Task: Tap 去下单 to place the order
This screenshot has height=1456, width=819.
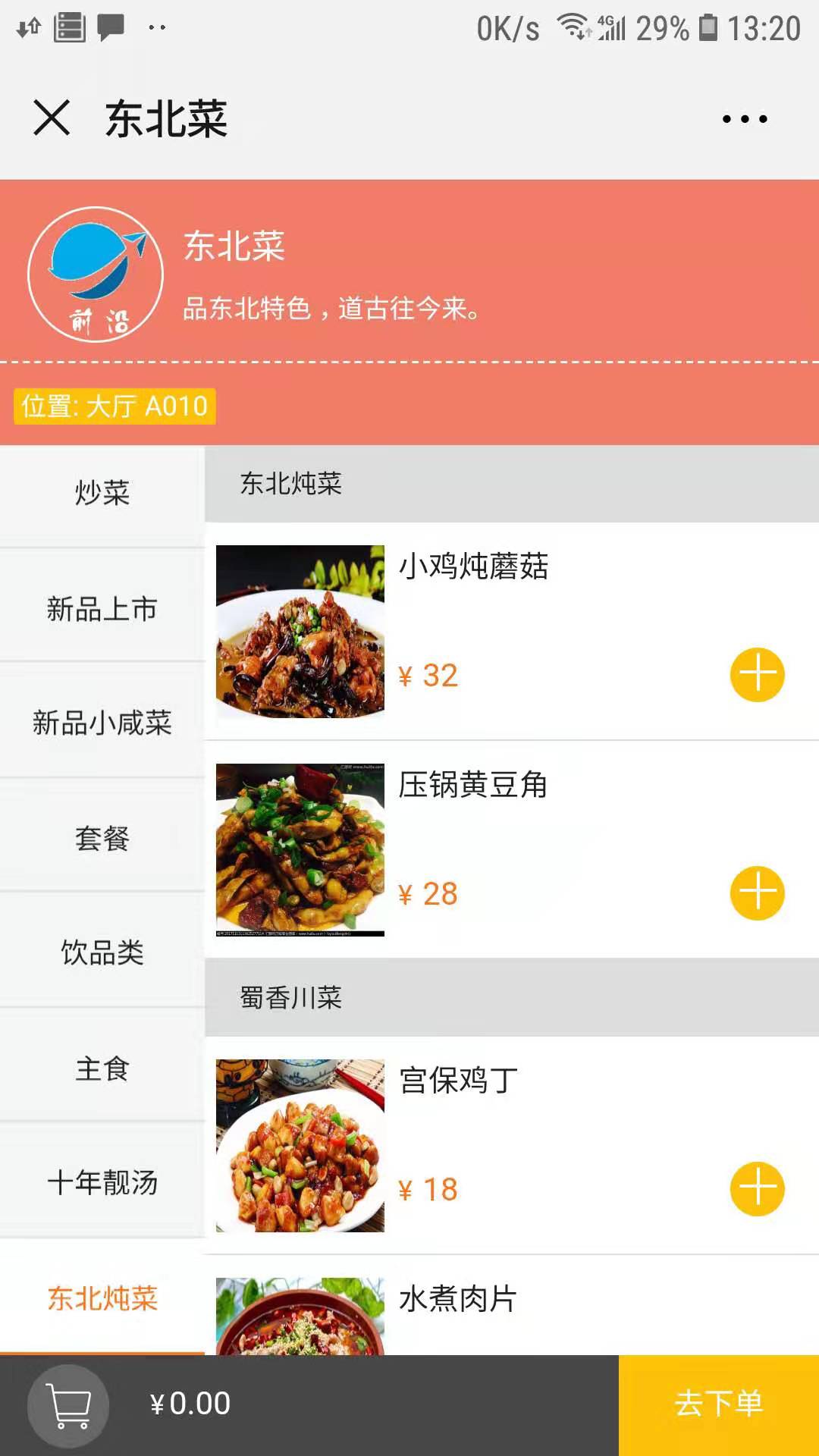Action: click(x=718, y=1404)
